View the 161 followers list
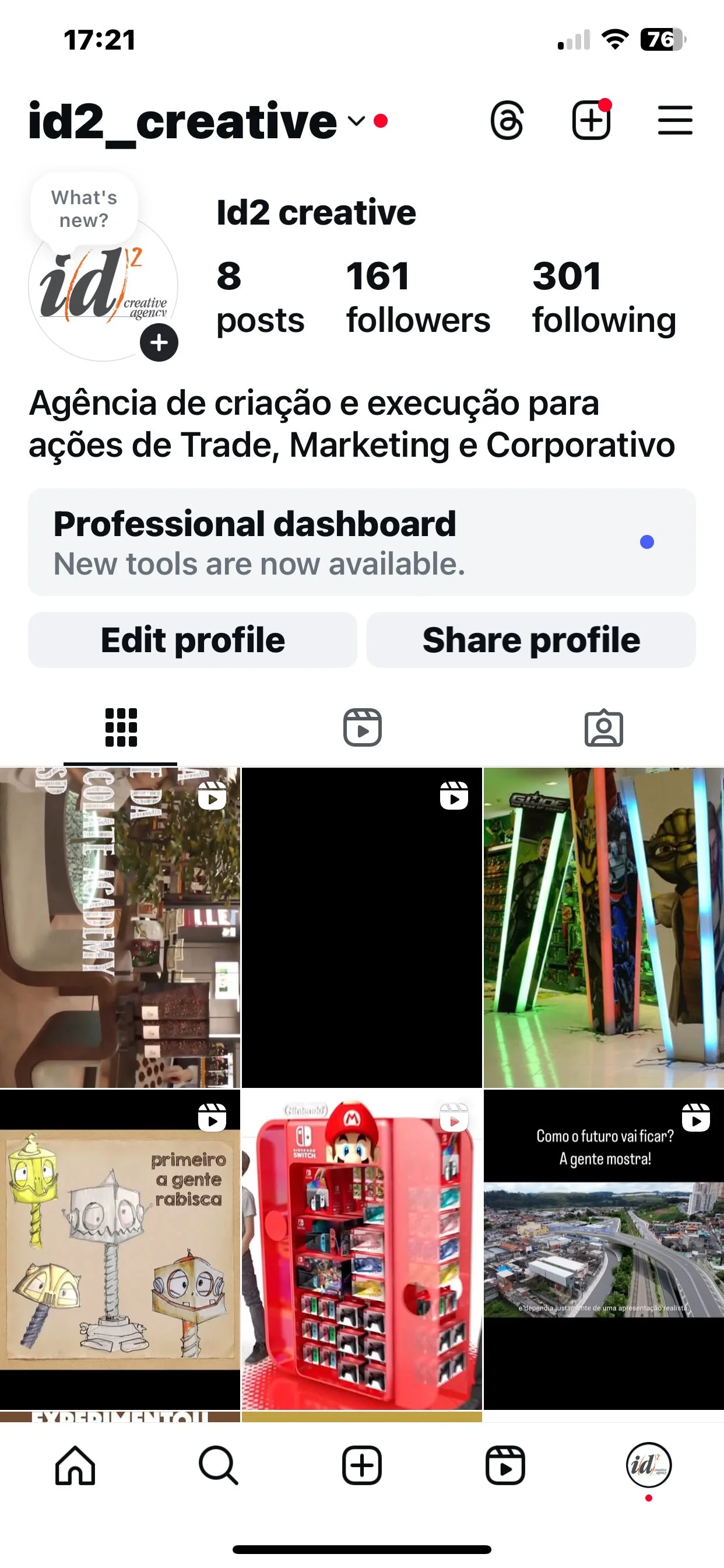Screen dimensions: 724x1568 click(417, 297)
